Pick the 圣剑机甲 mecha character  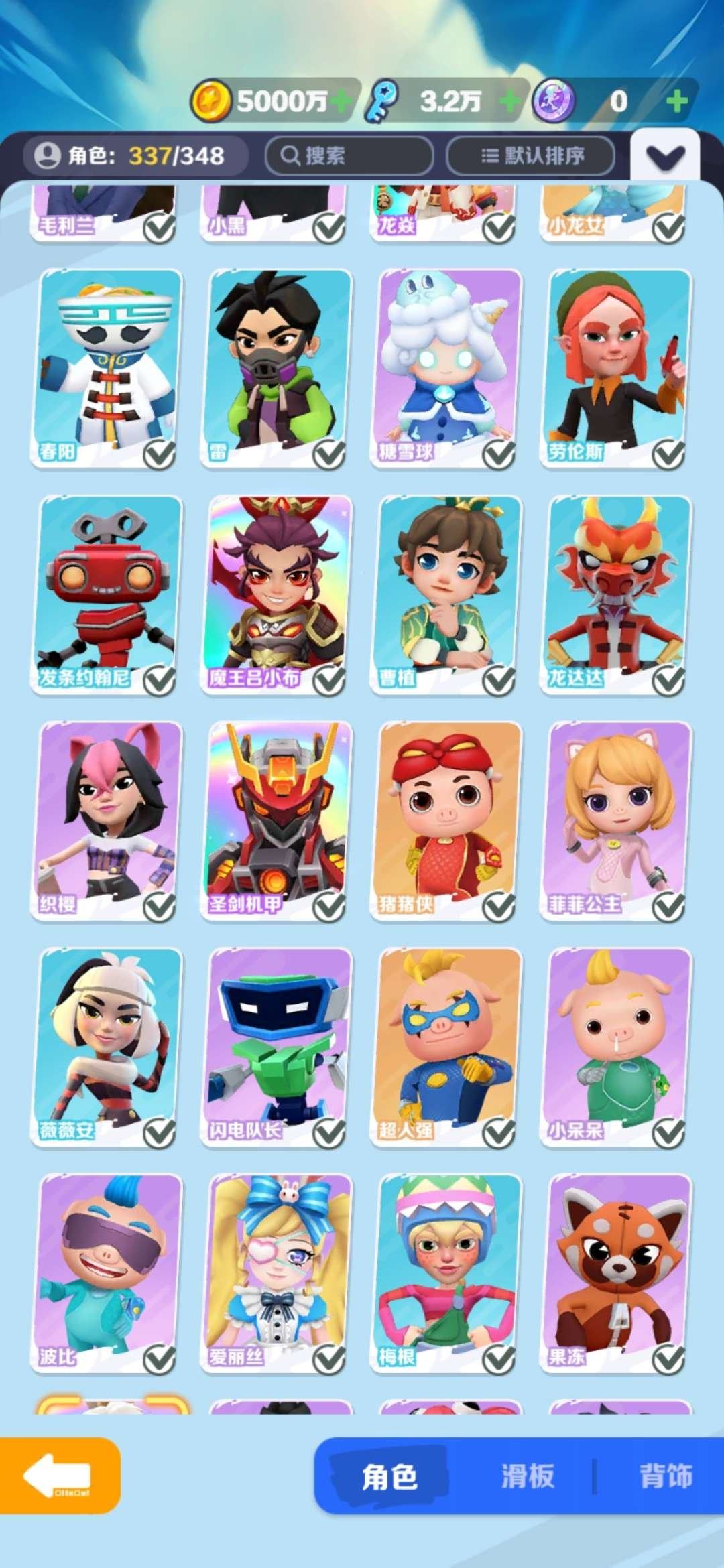point(277,820)
